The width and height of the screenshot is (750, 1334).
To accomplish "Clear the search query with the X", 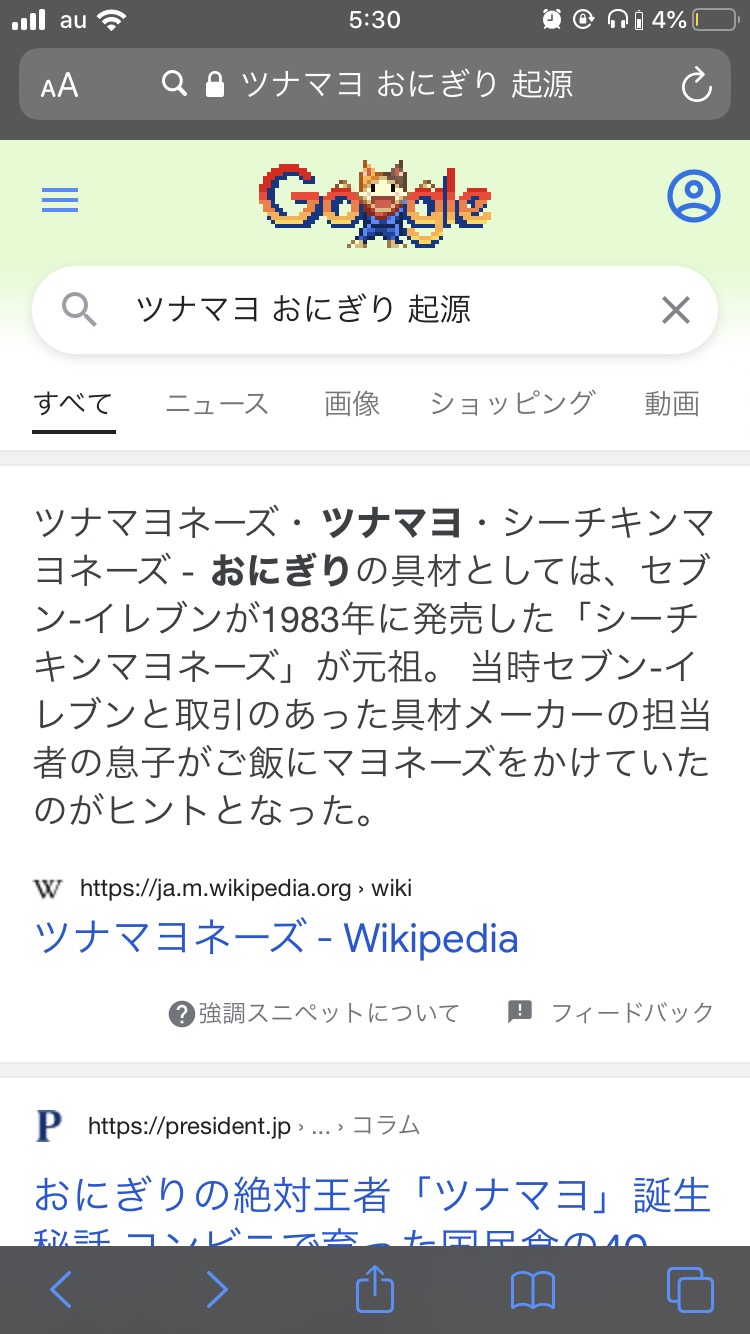I will 676,311.
